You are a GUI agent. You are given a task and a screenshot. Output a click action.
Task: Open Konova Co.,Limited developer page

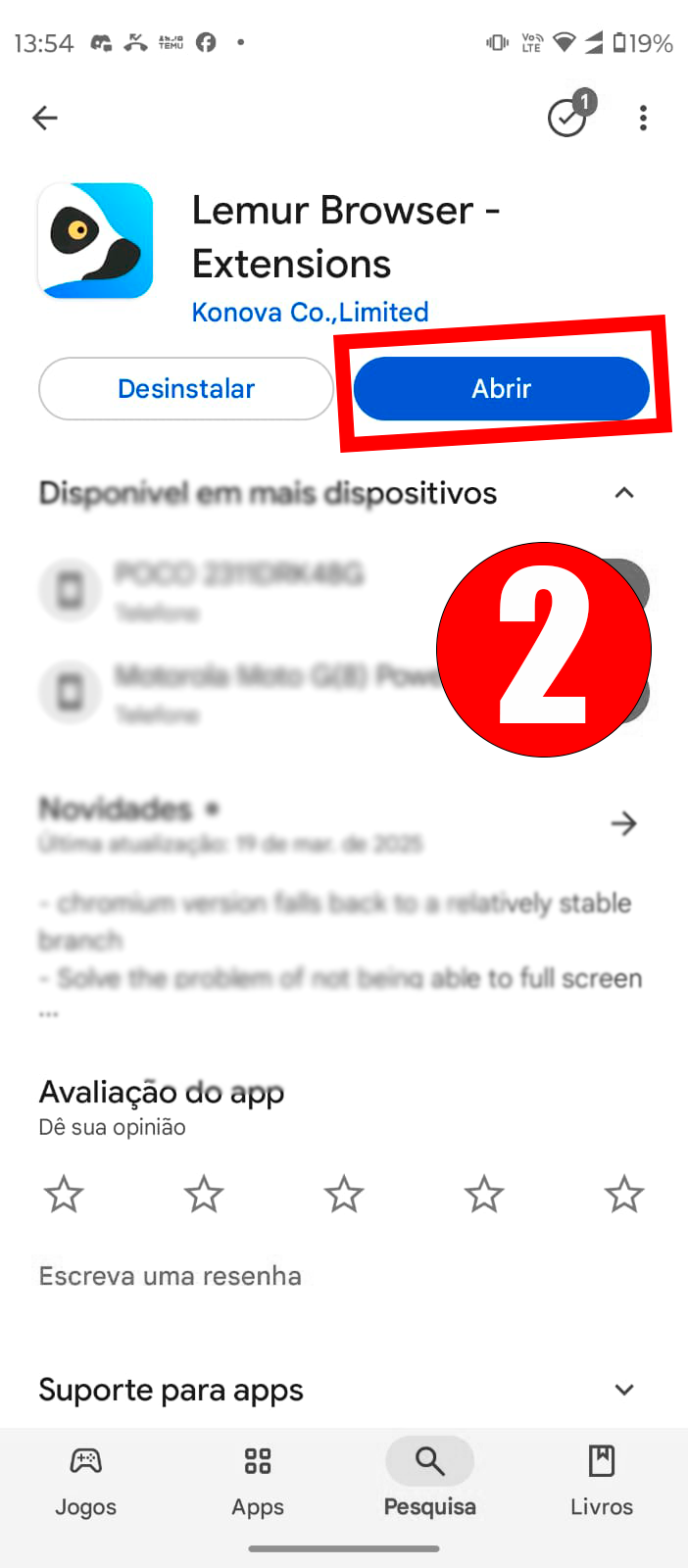(310, 312)
